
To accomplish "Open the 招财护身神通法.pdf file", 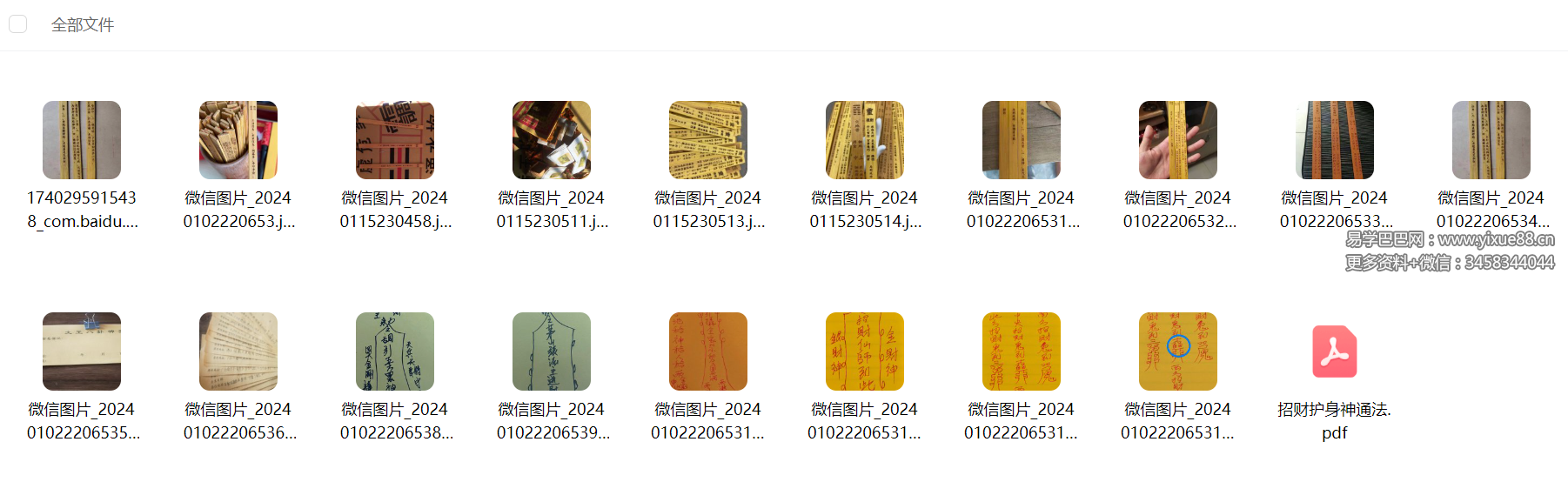I will click(1335, 351).
